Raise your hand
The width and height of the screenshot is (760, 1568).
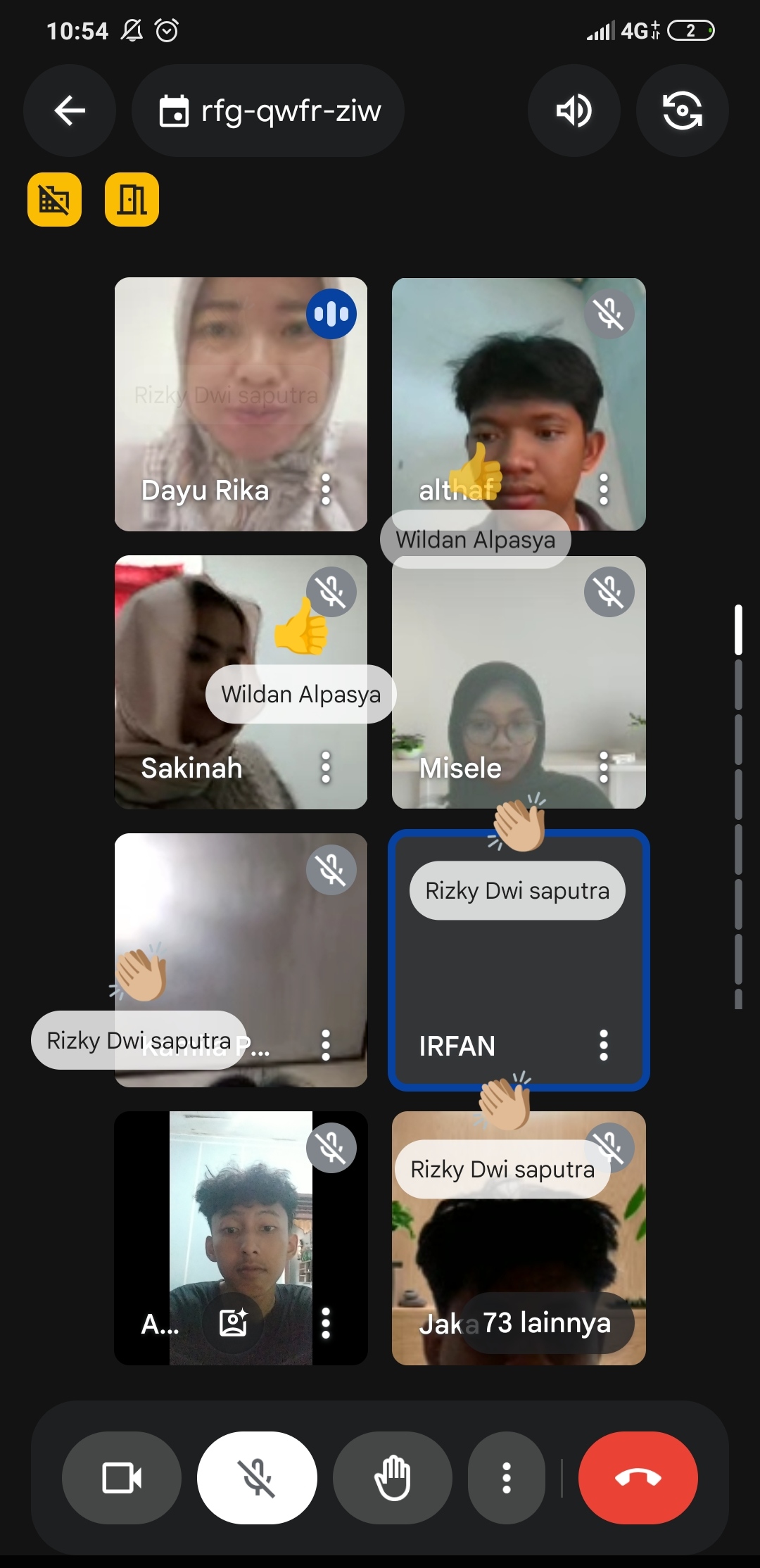pos(392,1478)
